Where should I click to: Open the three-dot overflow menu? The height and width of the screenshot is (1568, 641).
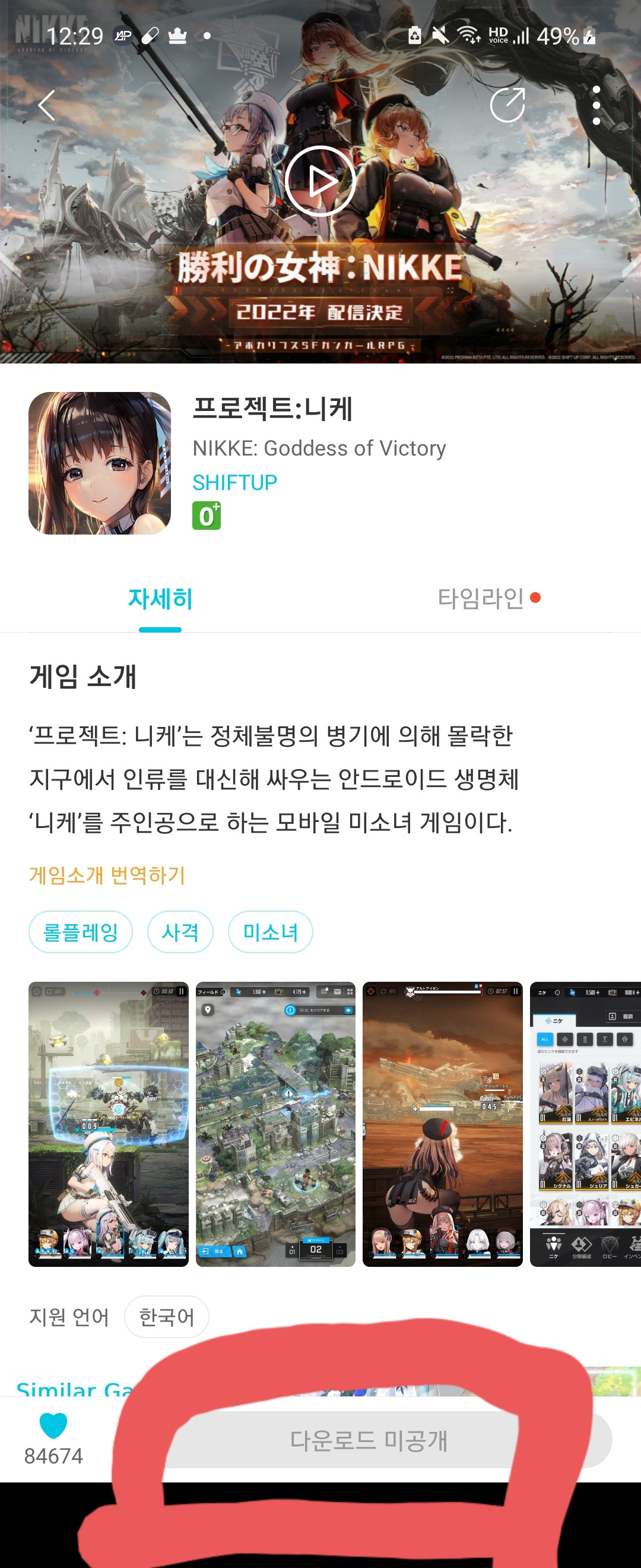click(596, 105)
